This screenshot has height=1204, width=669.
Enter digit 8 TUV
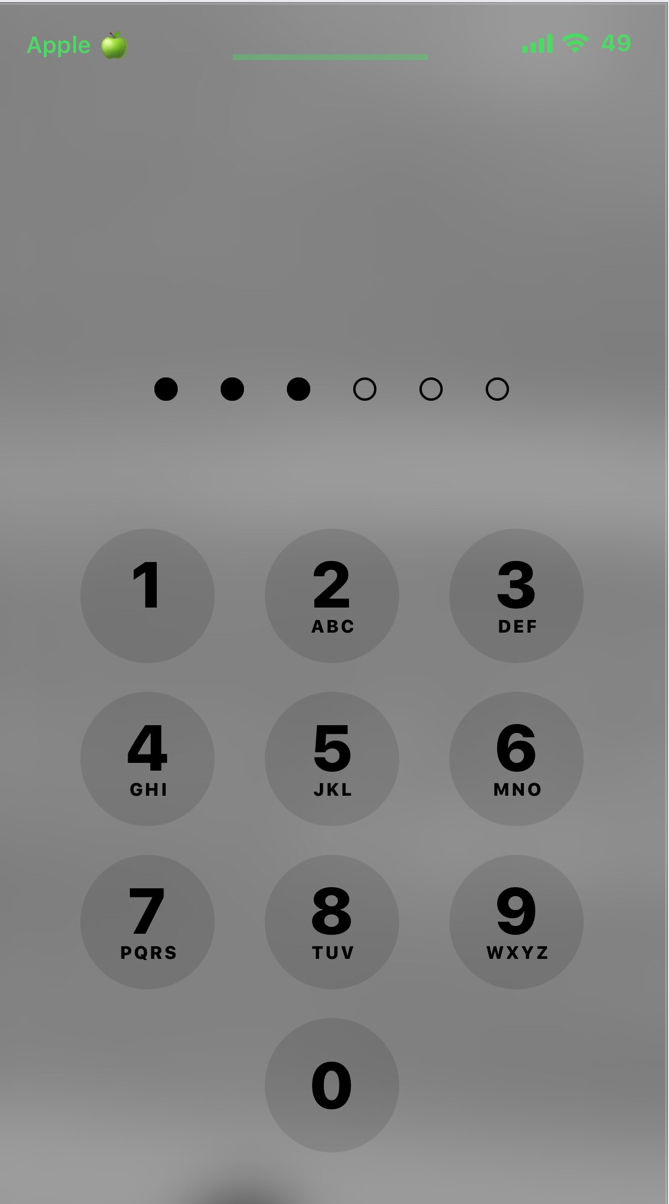332,921
